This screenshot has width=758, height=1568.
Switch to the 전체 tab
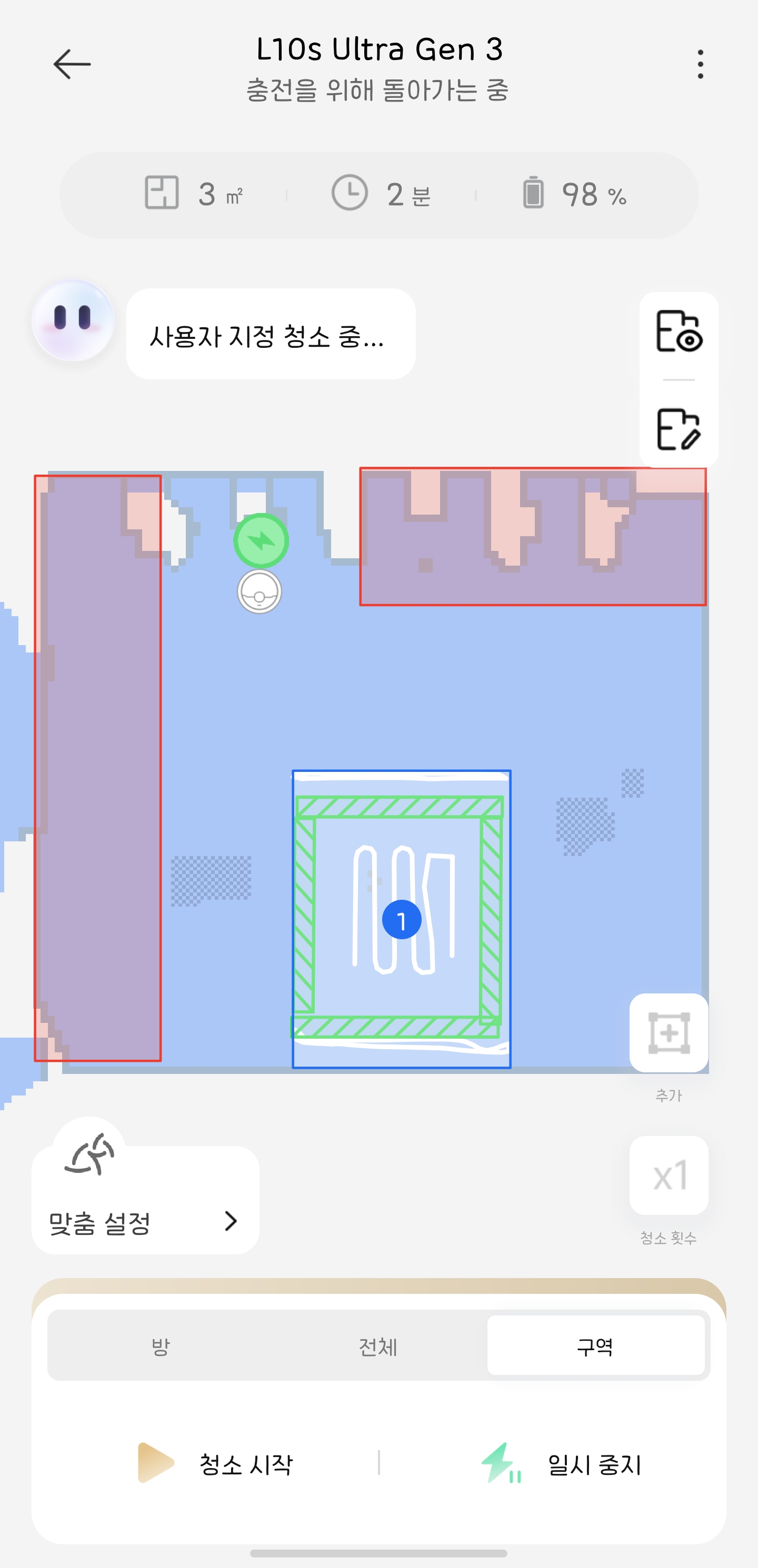click(377, 1346)
